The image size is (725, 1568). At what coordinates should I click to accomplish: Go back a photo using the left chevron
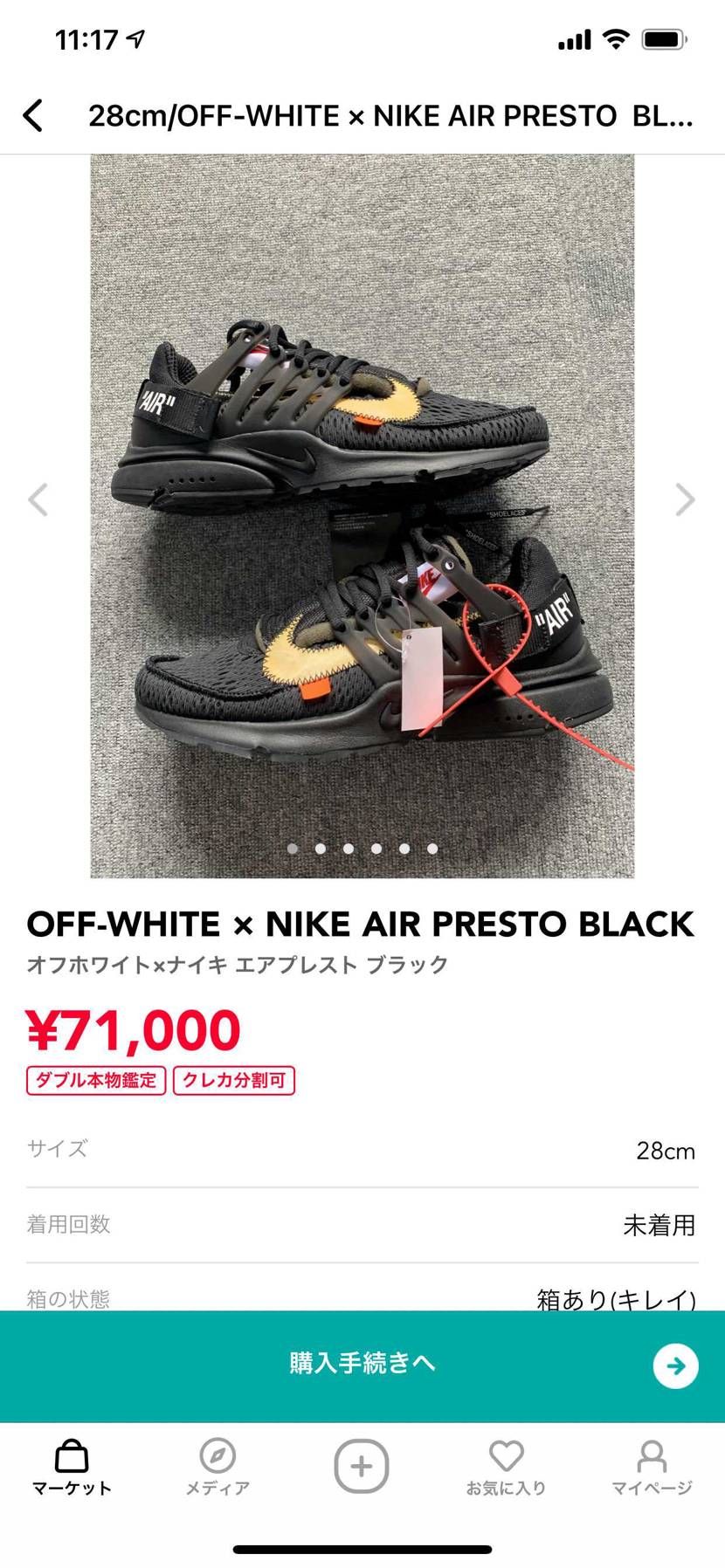click(38, 499)
